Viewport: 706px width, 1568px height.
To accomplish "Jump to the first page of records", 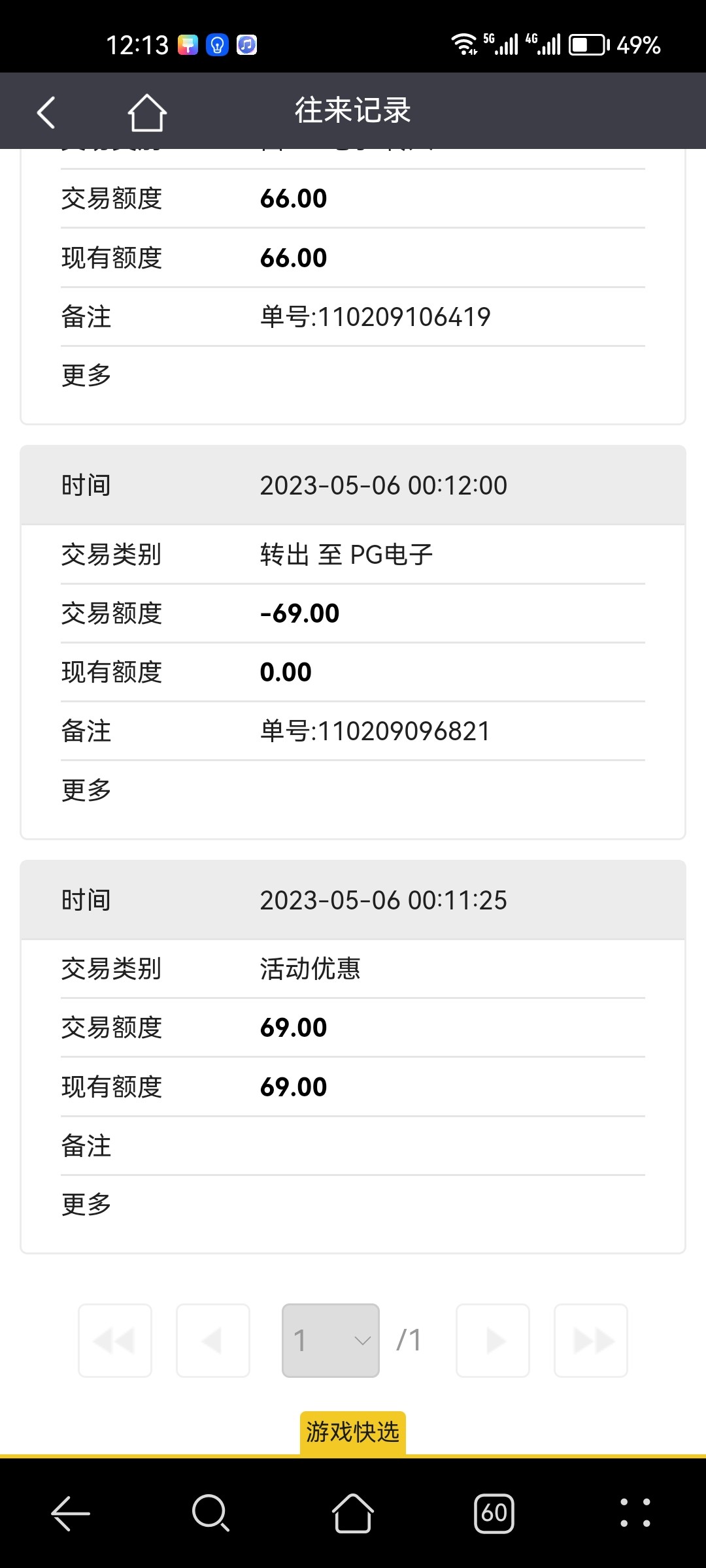I will pos(115,1341).
